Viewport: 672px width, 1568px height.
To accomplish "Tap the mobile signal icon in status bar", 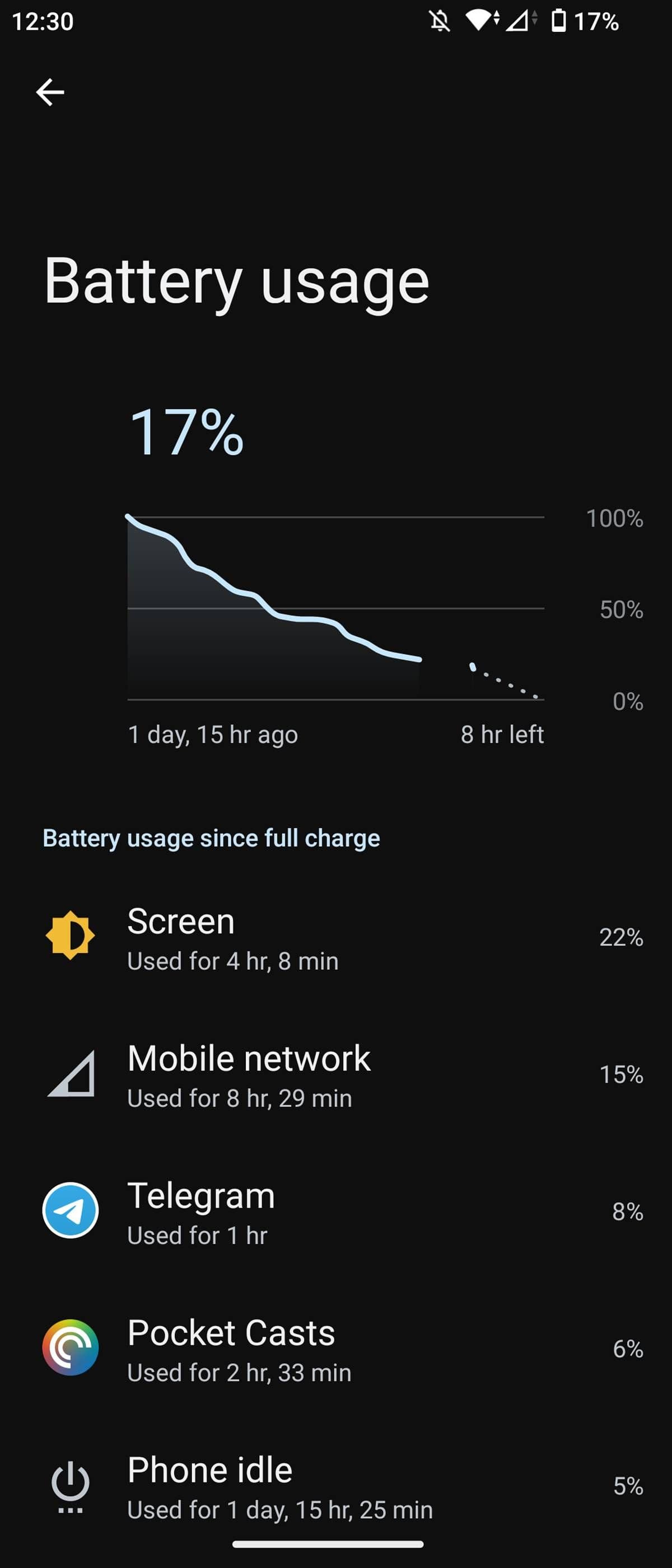I will (517, 20).
